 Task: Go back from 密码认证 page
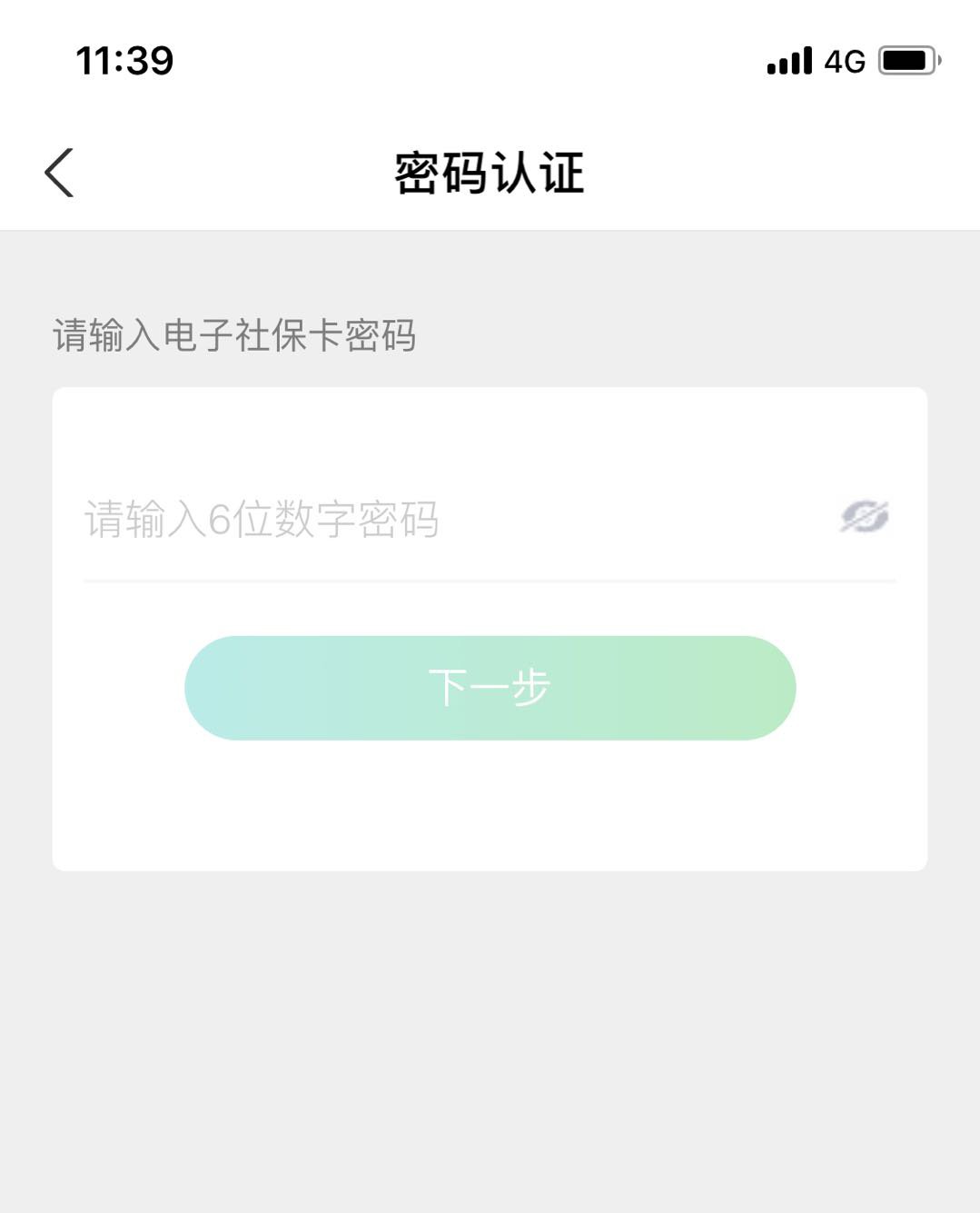coord(60,173)
